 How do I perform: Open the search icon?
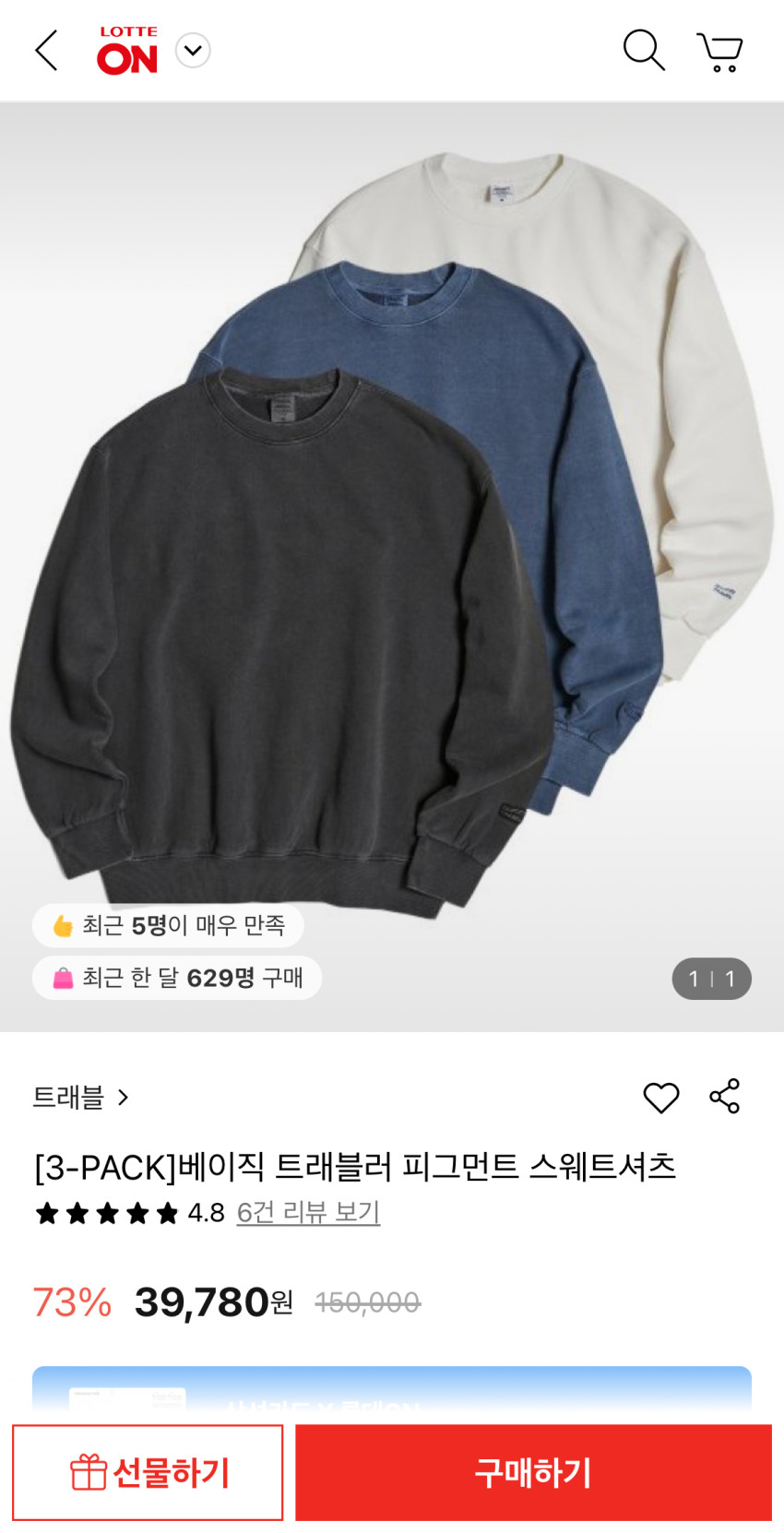643,51
